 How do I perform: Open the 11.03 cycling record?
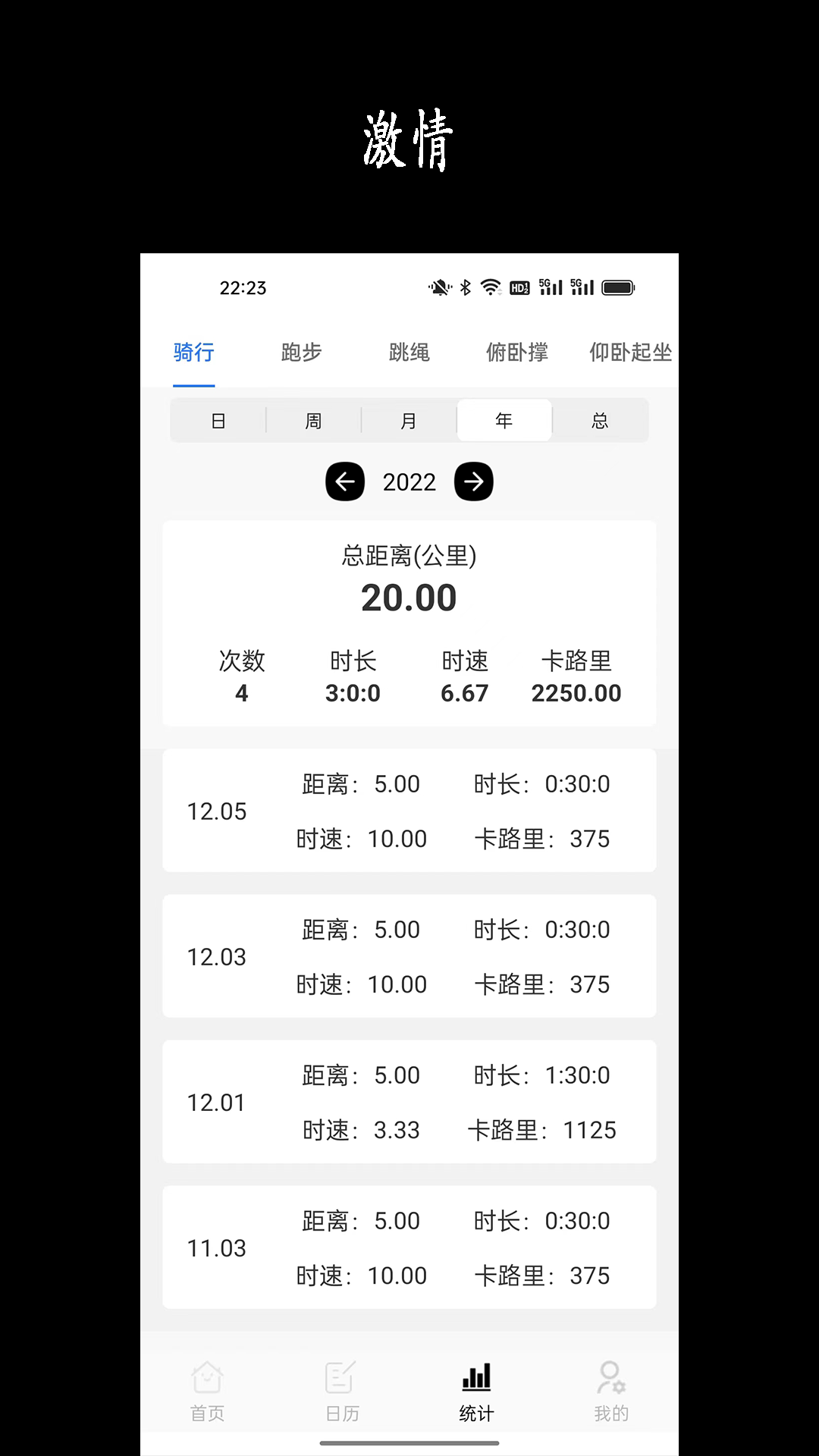[409, 1247]
